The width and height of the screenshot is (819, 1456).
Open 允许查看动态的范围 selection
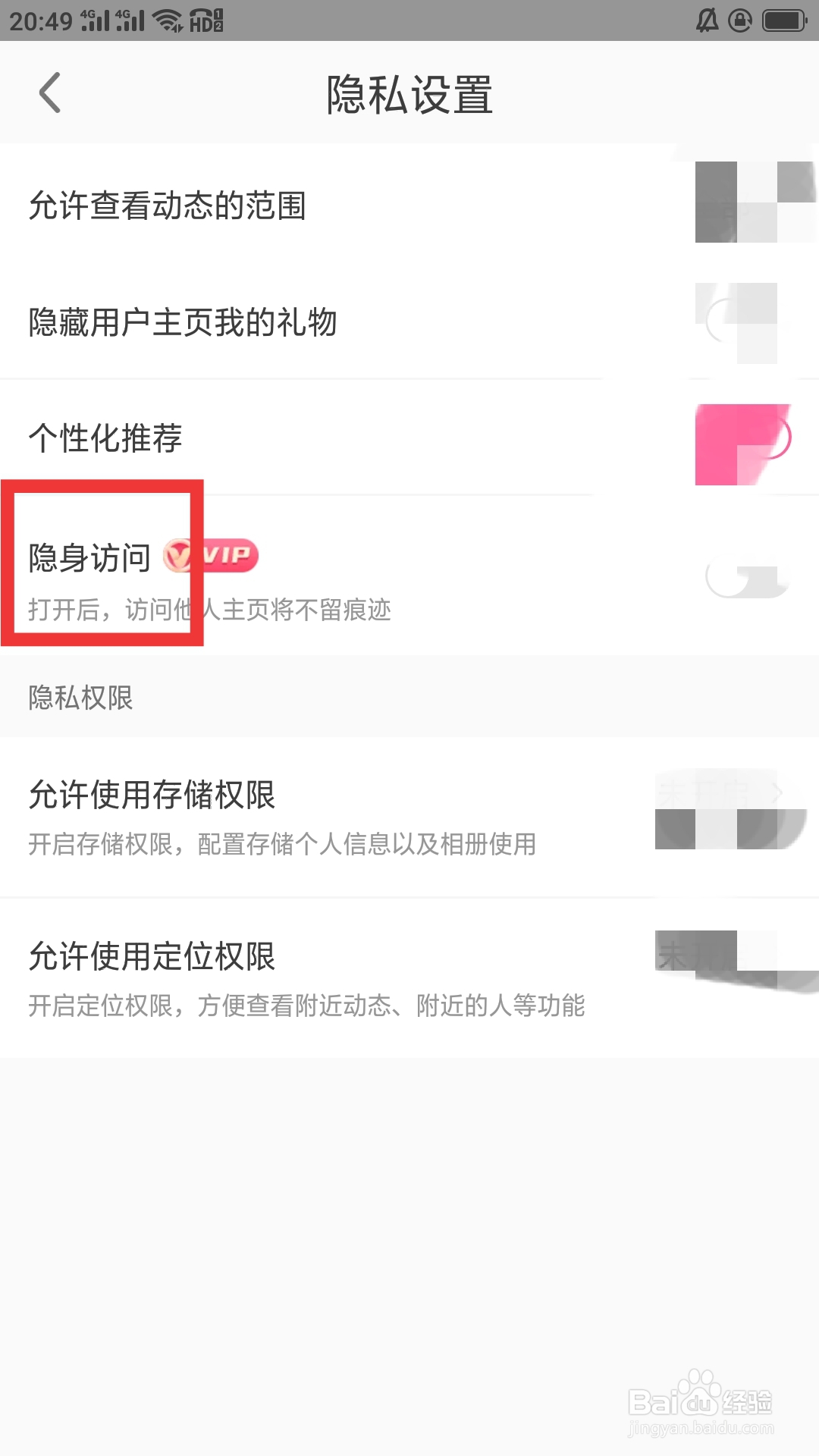click(x=409, y=206)
